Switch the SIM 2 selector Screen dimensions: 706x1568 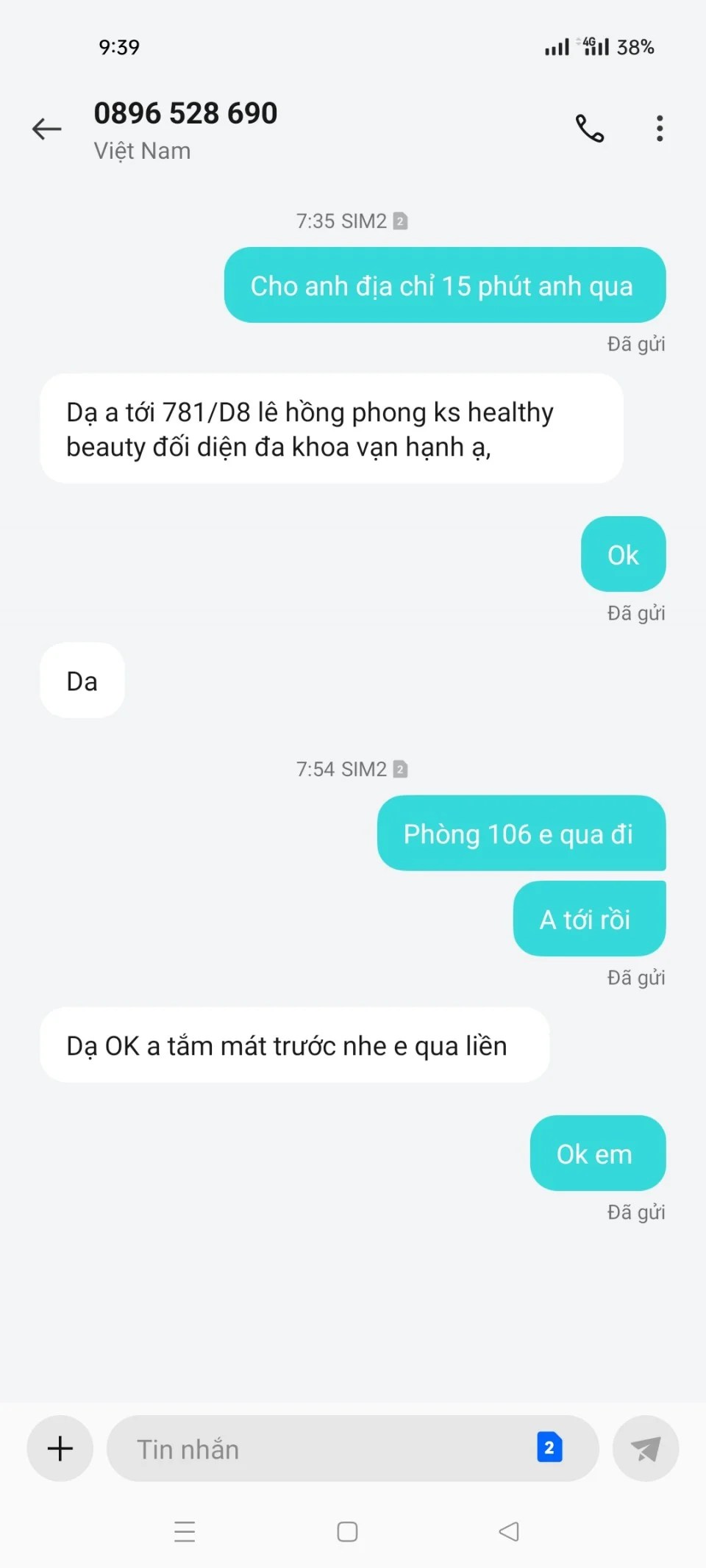(549, 1447)
